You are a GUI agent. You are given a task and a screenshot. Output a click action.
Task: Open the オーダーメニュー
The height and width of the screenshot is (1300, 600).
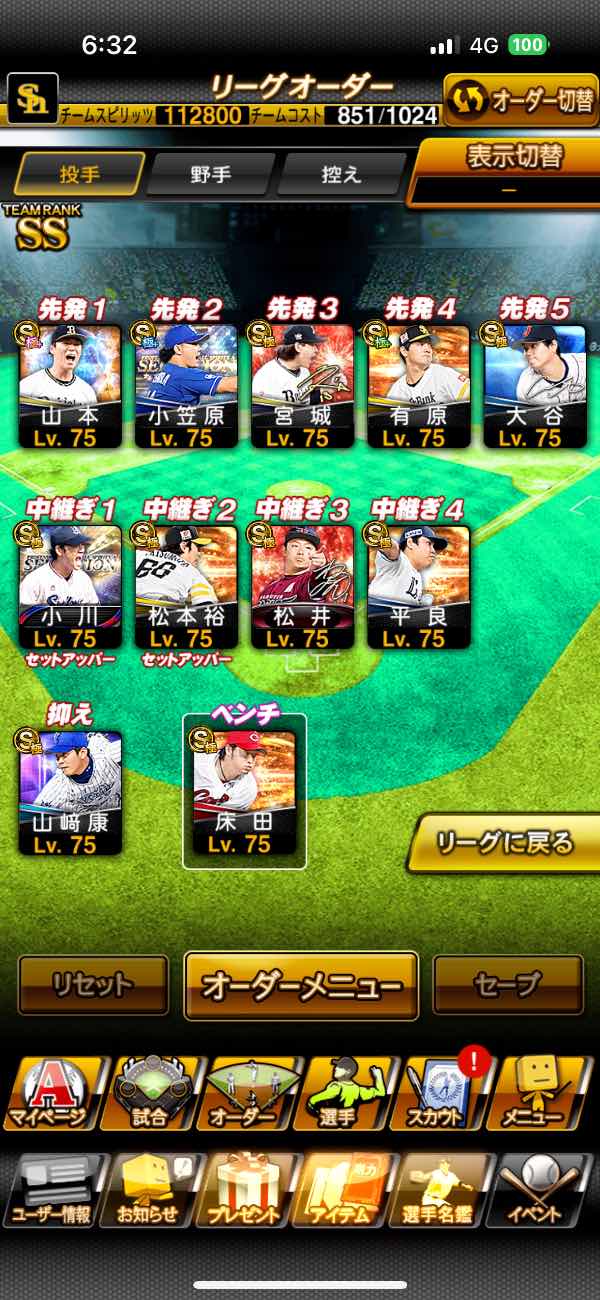tap(301, 985)
